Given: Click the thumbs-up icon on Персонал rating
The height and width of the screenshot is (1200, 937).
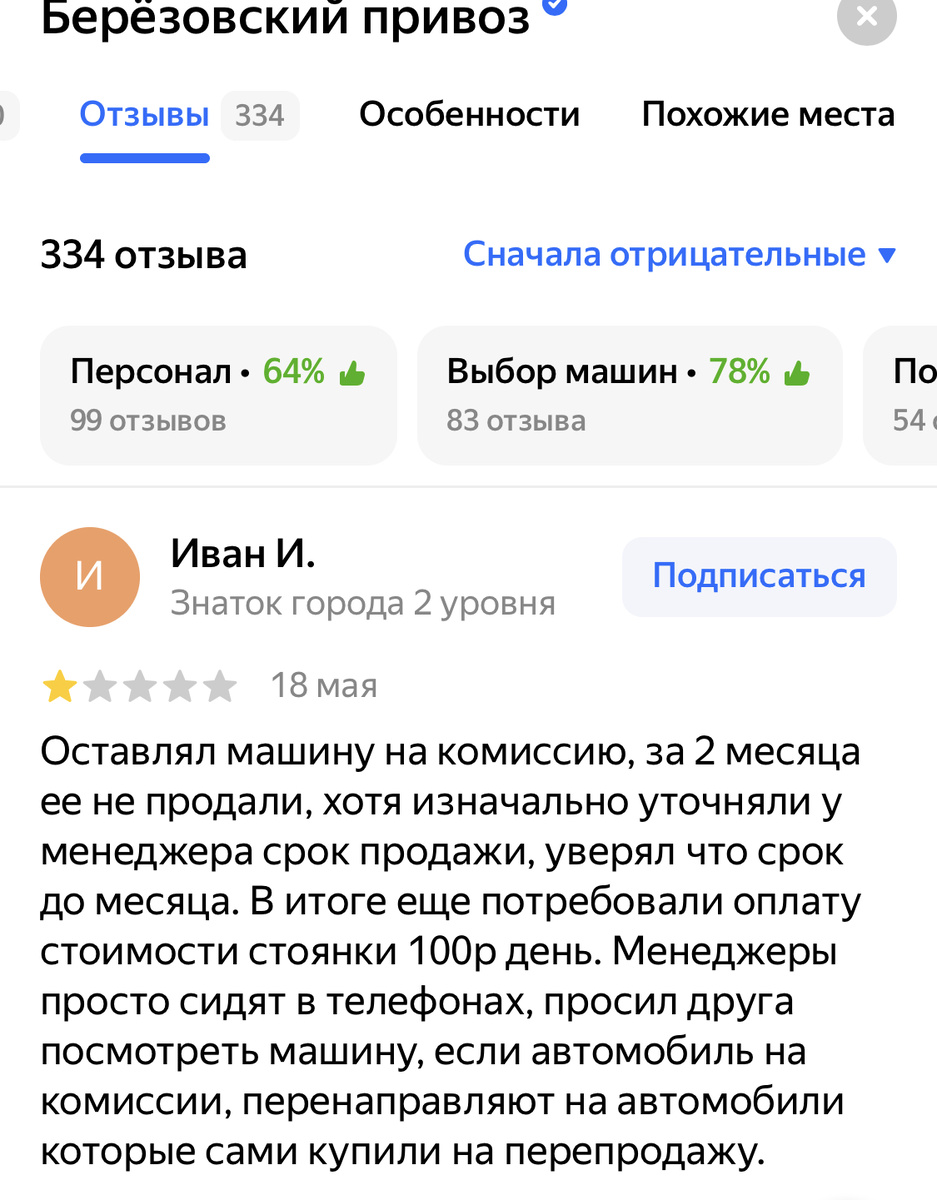Looking at the screenshot, I should click(x=351, y=370).
